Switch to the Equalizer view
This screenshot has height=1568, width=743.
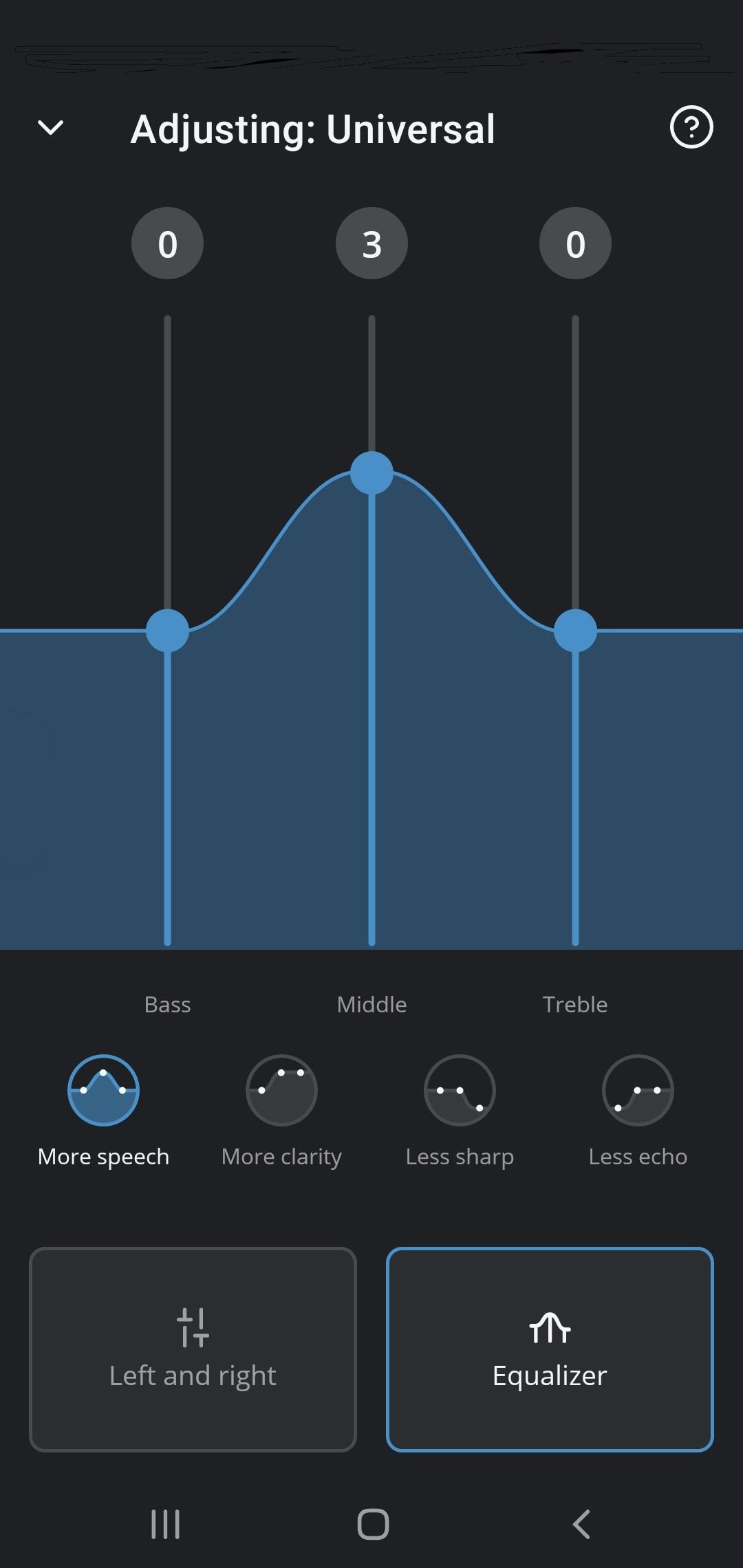pos(550,1349)
